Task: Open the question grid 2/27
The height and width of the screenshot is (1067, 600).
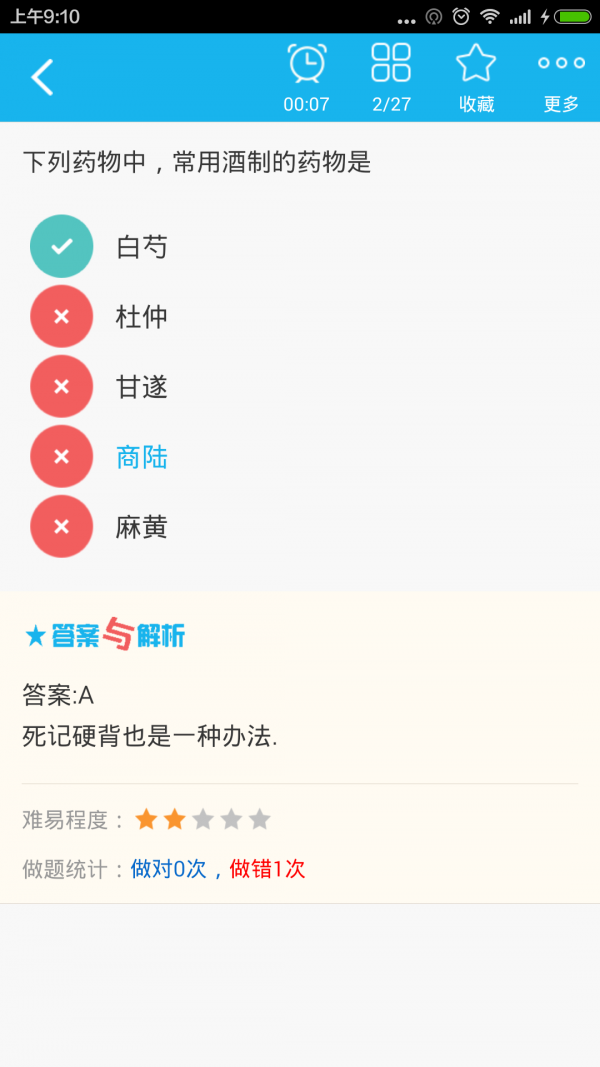Action: pos(391,76)
